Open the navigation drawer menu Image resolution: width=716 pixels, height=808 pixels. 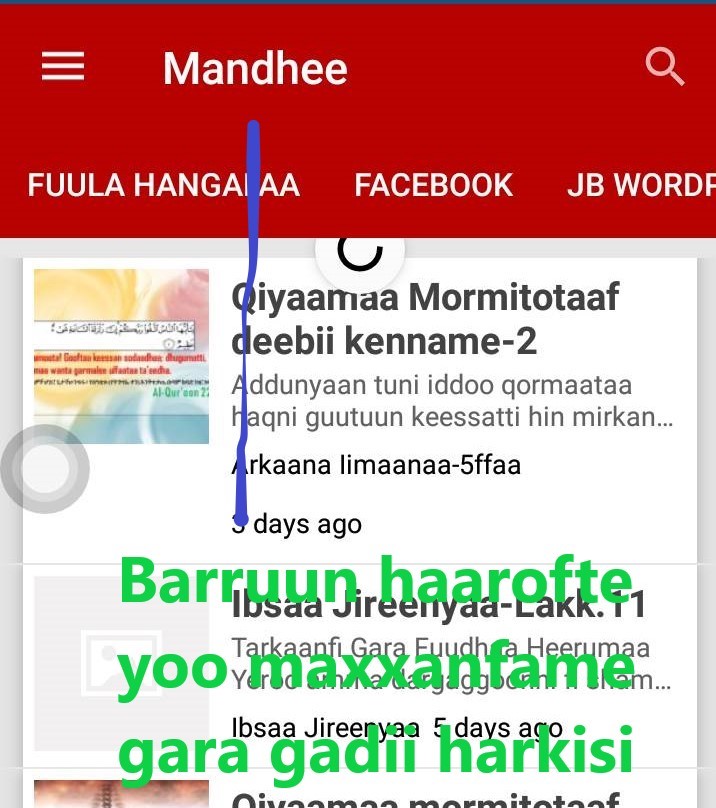(63, 68)
